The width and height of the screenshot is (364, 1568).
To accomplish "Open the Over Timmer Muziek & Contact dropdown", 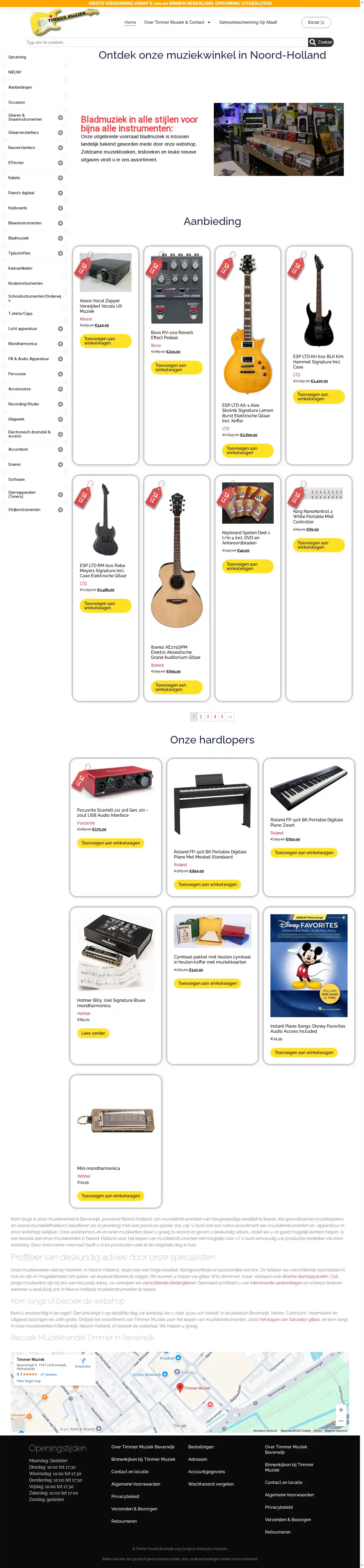I will click(177, 23).
